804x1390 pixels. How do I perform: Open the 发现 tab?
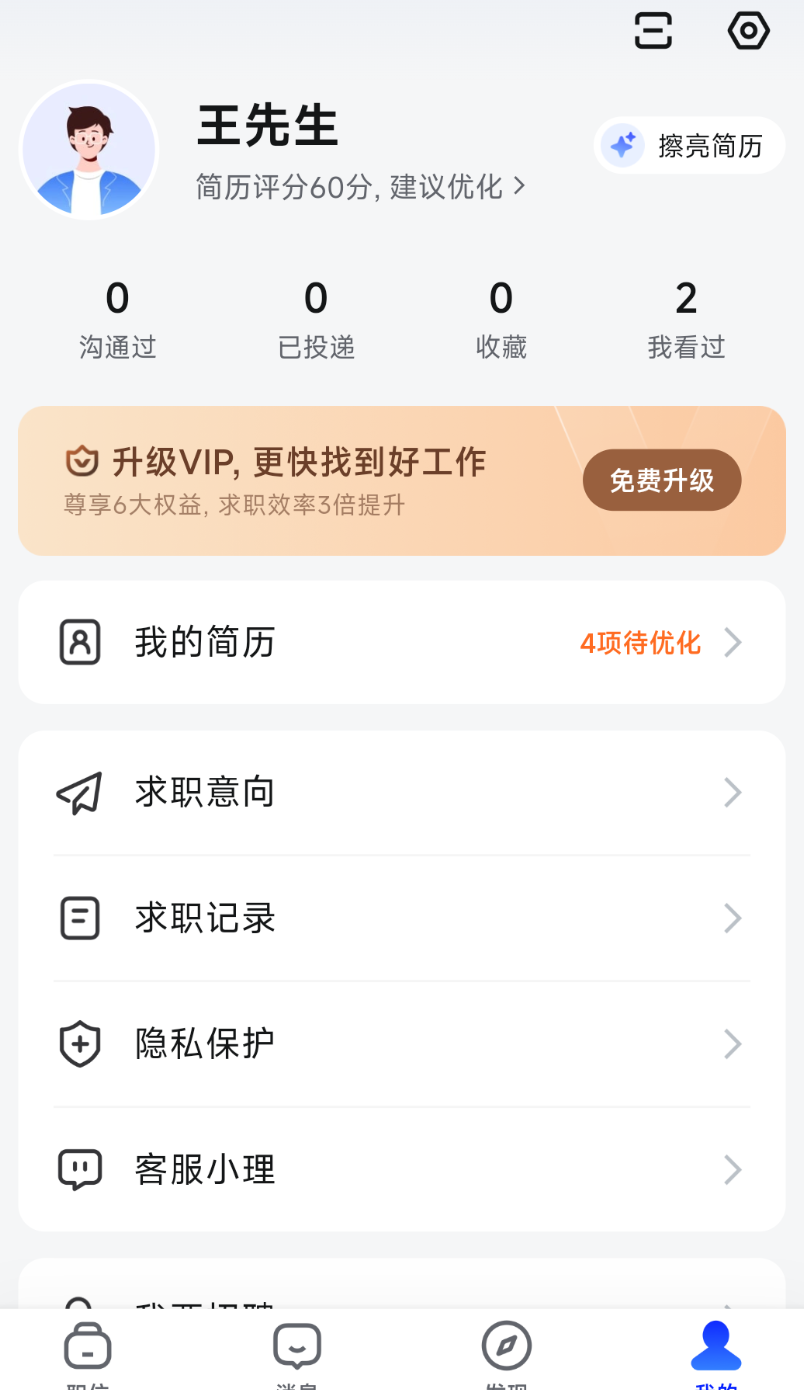point(506,1350)
